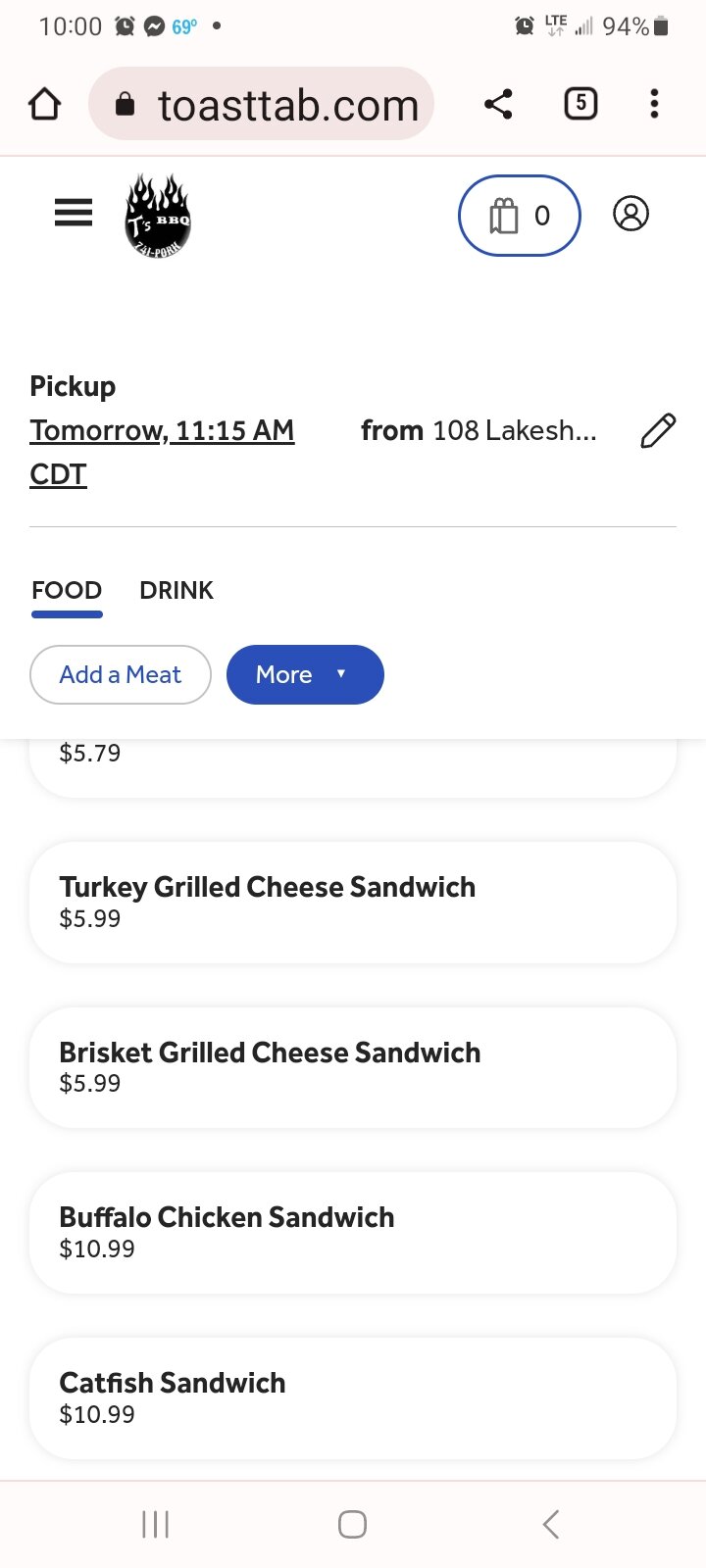This screenshot has height=1568, width=706.
Task: Share this page
Action: pos(498,104)
